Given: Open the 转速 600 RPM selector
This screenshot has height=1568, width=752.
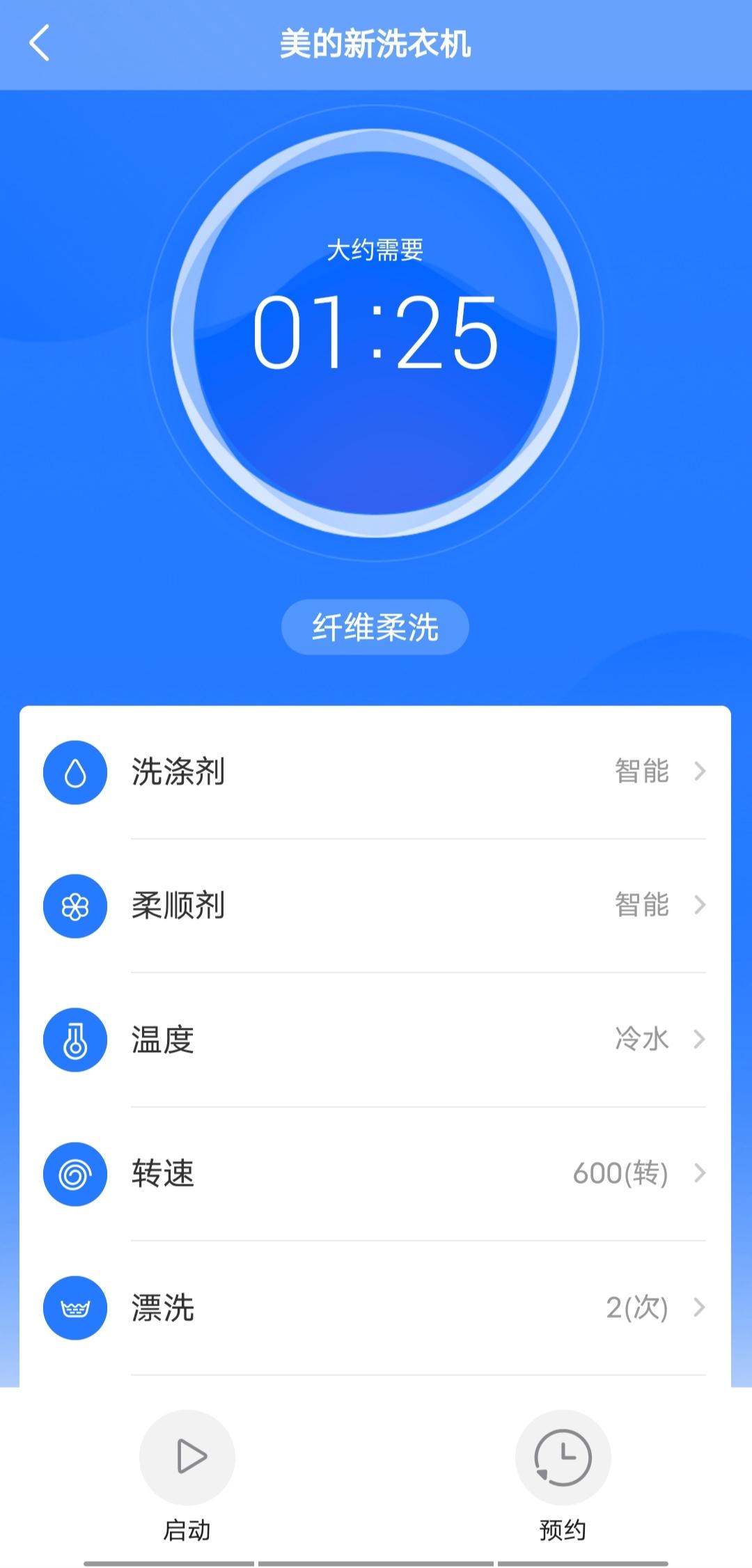Looking at the screenshot, I should tap(418, 1175).
